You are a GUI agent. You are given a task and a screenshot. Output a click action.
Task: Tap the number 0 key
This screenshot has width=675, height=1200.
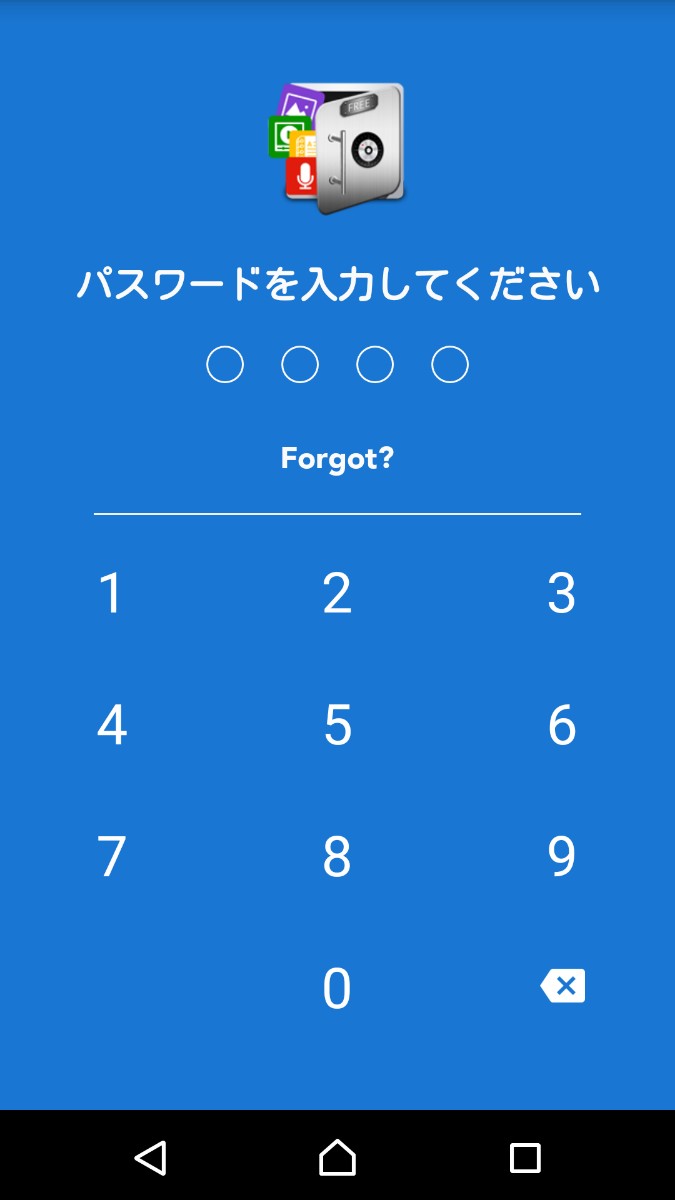pyautogui.click(x=337, y=989)
